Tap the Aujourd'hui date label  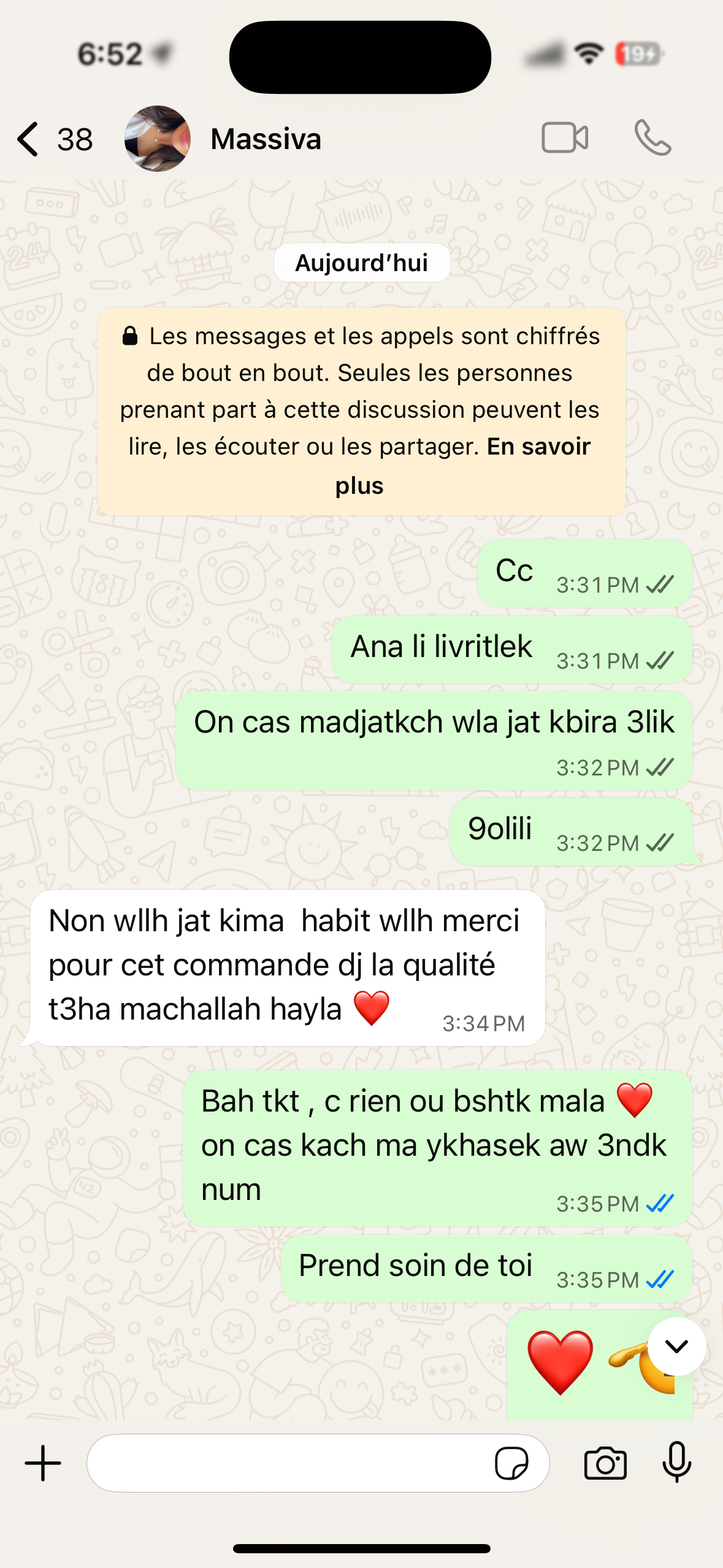click(x=361, y=261)
